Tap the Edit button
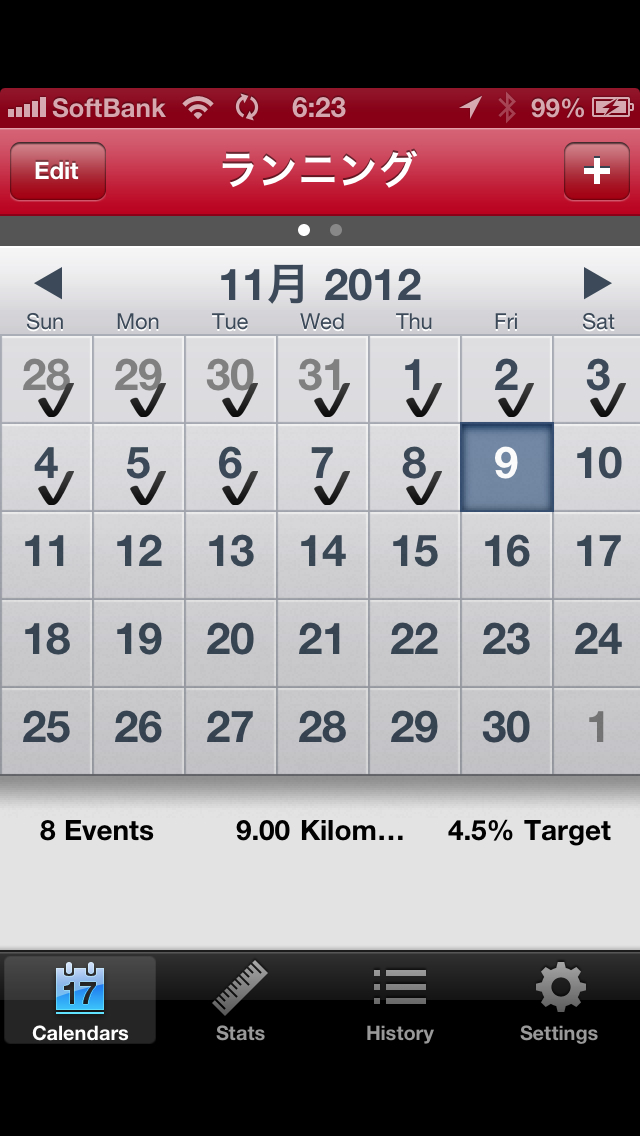This screenshot has width=640, height=1136. (x=57, y=171)
